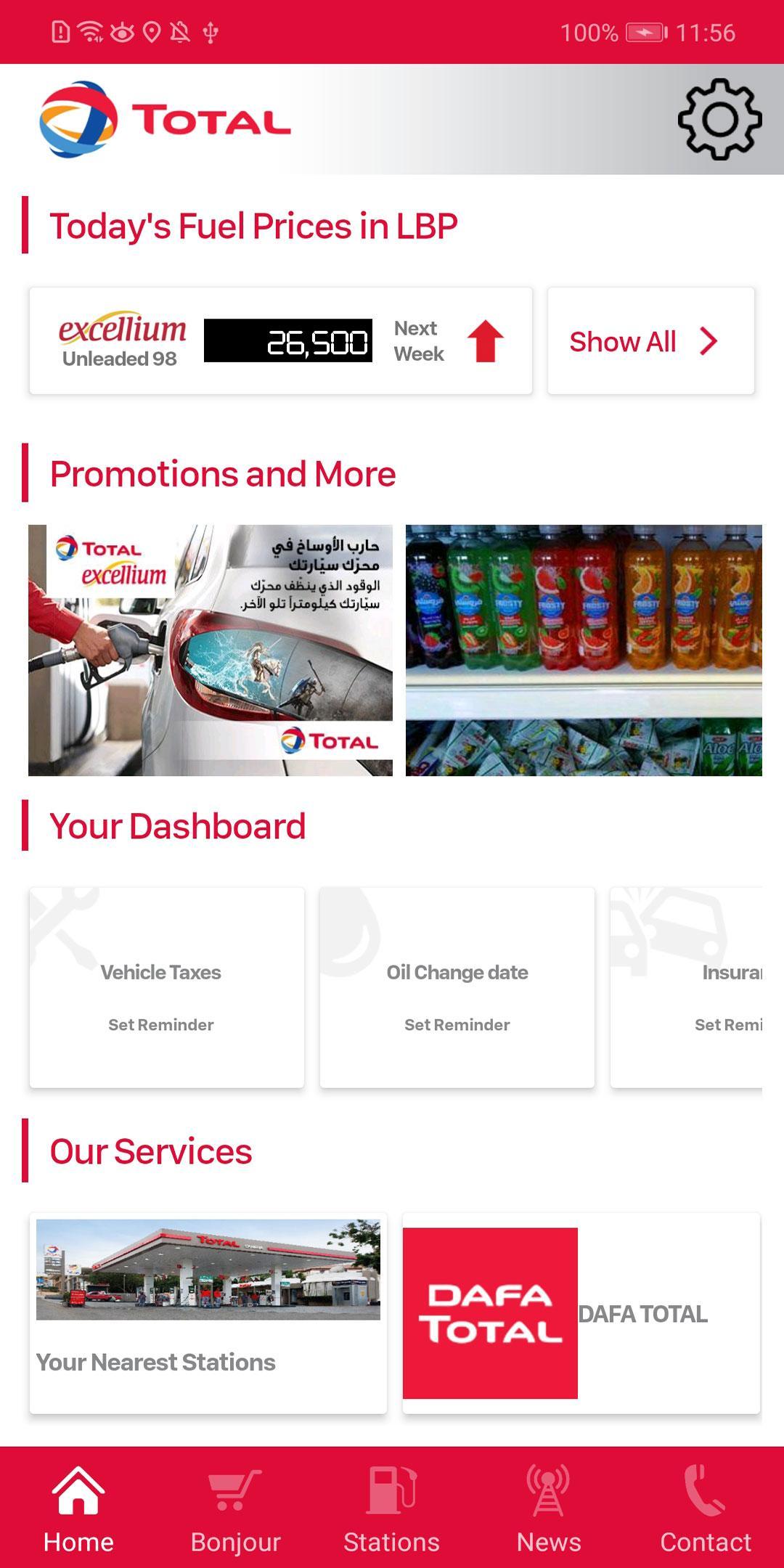Open the DAFA TOTAL service card
This screenshot has height=1568, width=784.
coord(581,1312)
